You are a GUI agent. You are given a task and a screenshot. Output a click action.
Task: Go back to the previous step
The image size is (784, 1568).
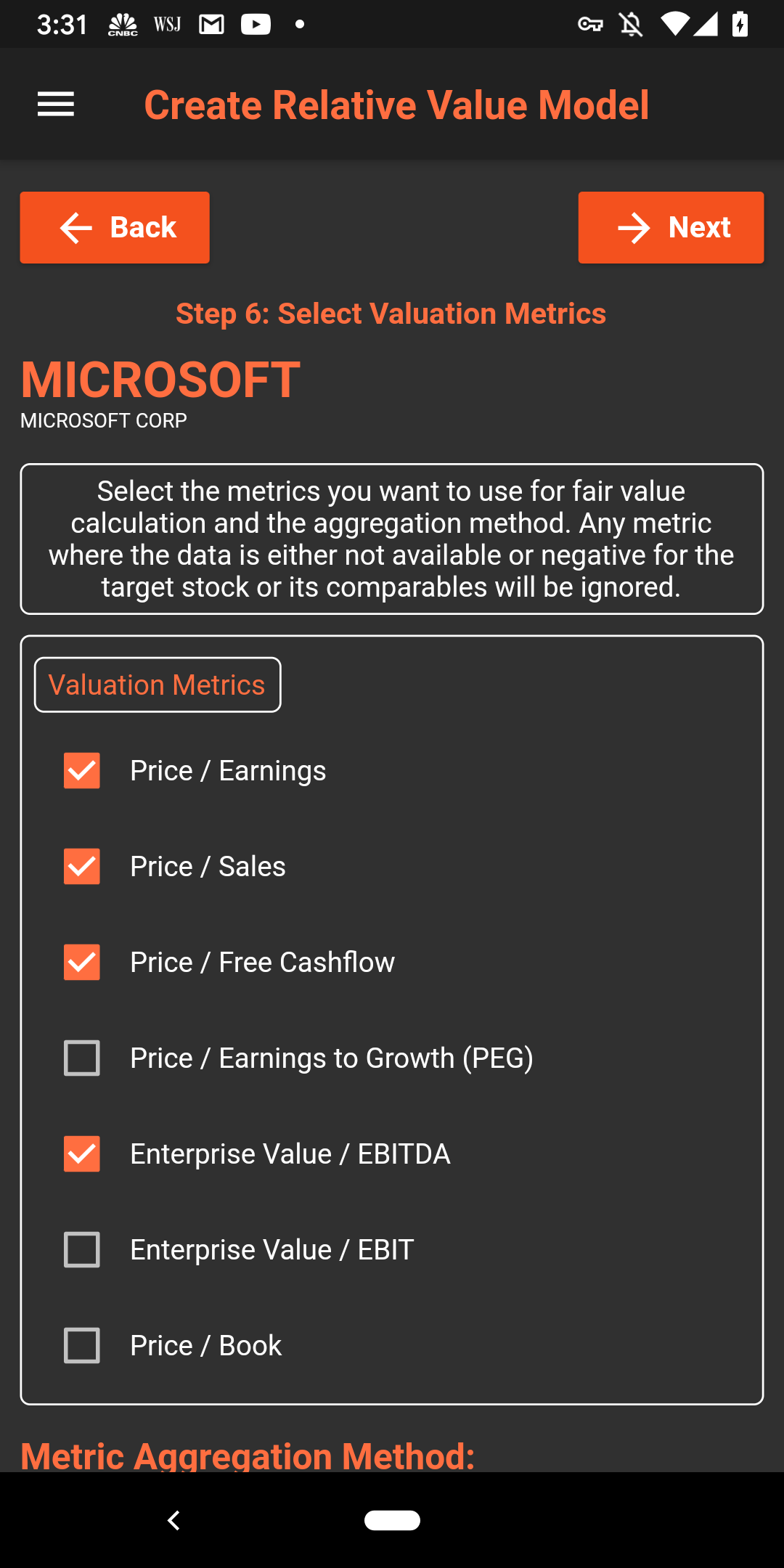coord(115,227)
